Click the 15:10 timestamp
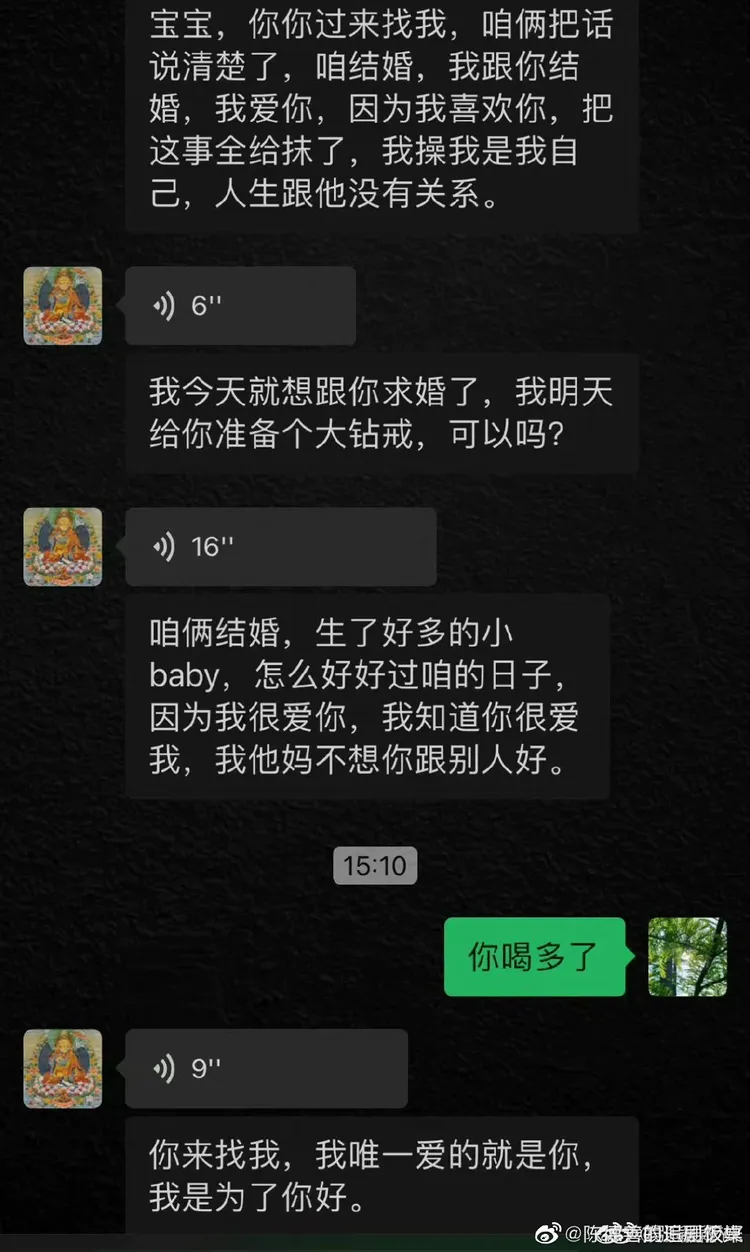This screenshot has height=1252, width=750. pyautogui.click(x=374, y=866)
